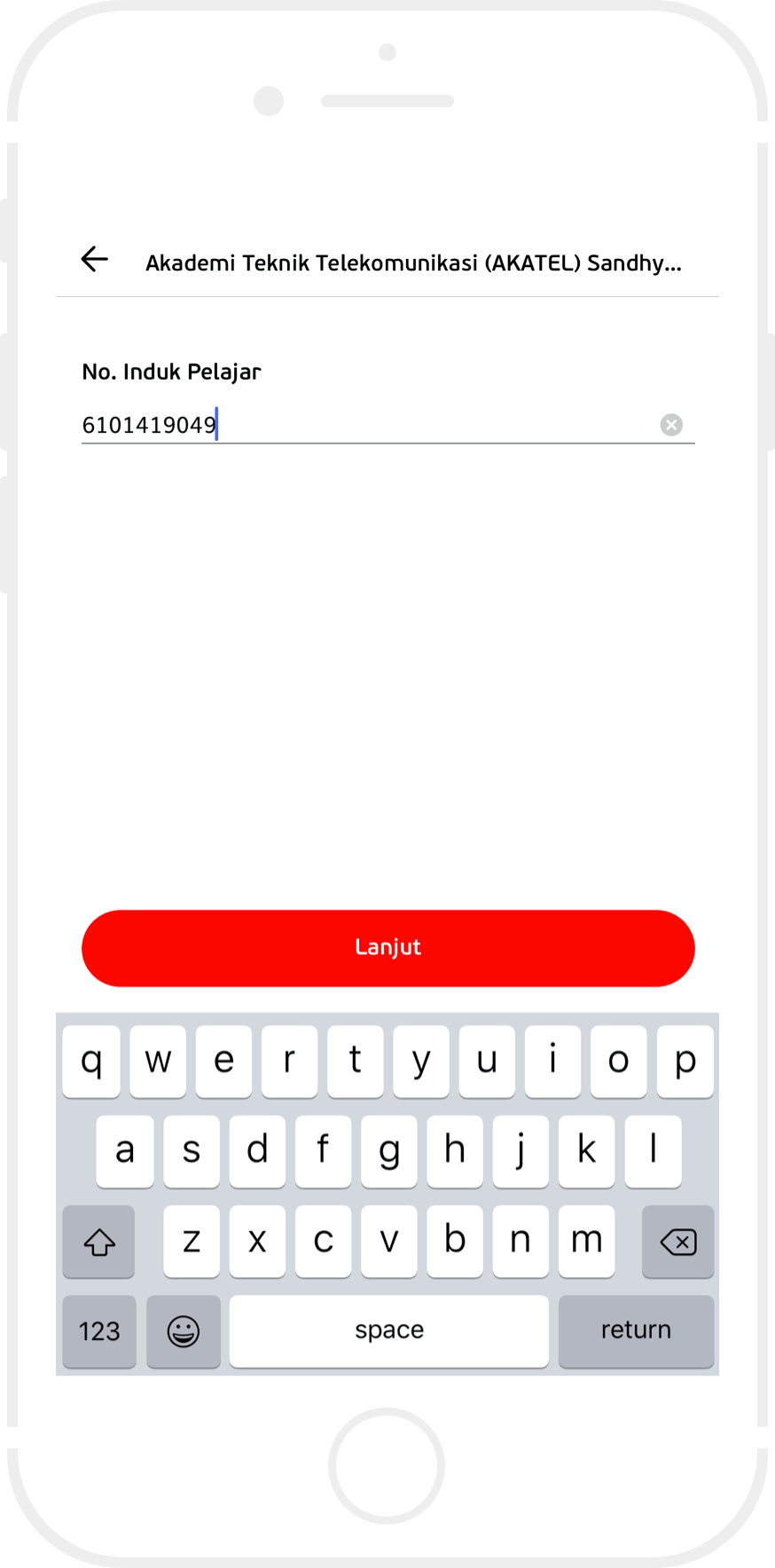Switch keyboard to 123 numeric layout
The image size is (775, 1568).
click(x=99, y=1330)
